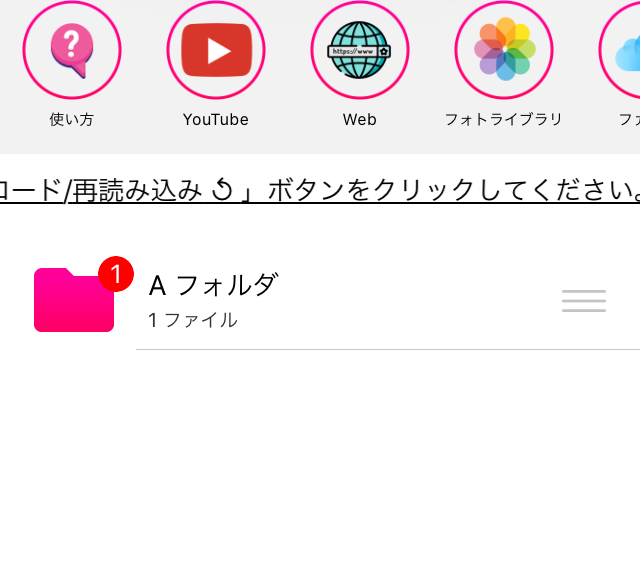Open the YouTube source
Viewport: 640px width, 568px height.
coord(216,51)
